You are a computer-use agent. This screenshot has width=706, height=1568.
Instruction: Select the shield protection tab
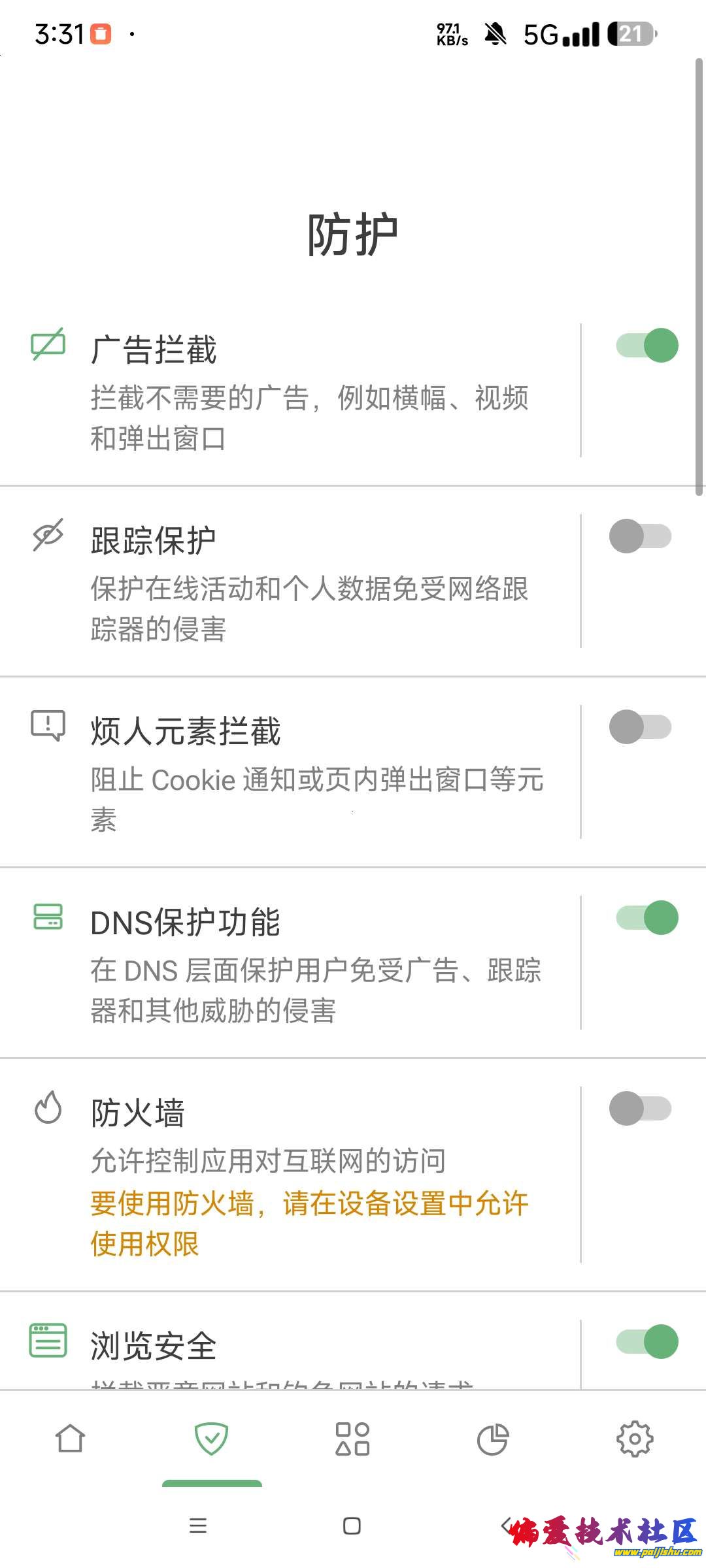point(212,1439)
